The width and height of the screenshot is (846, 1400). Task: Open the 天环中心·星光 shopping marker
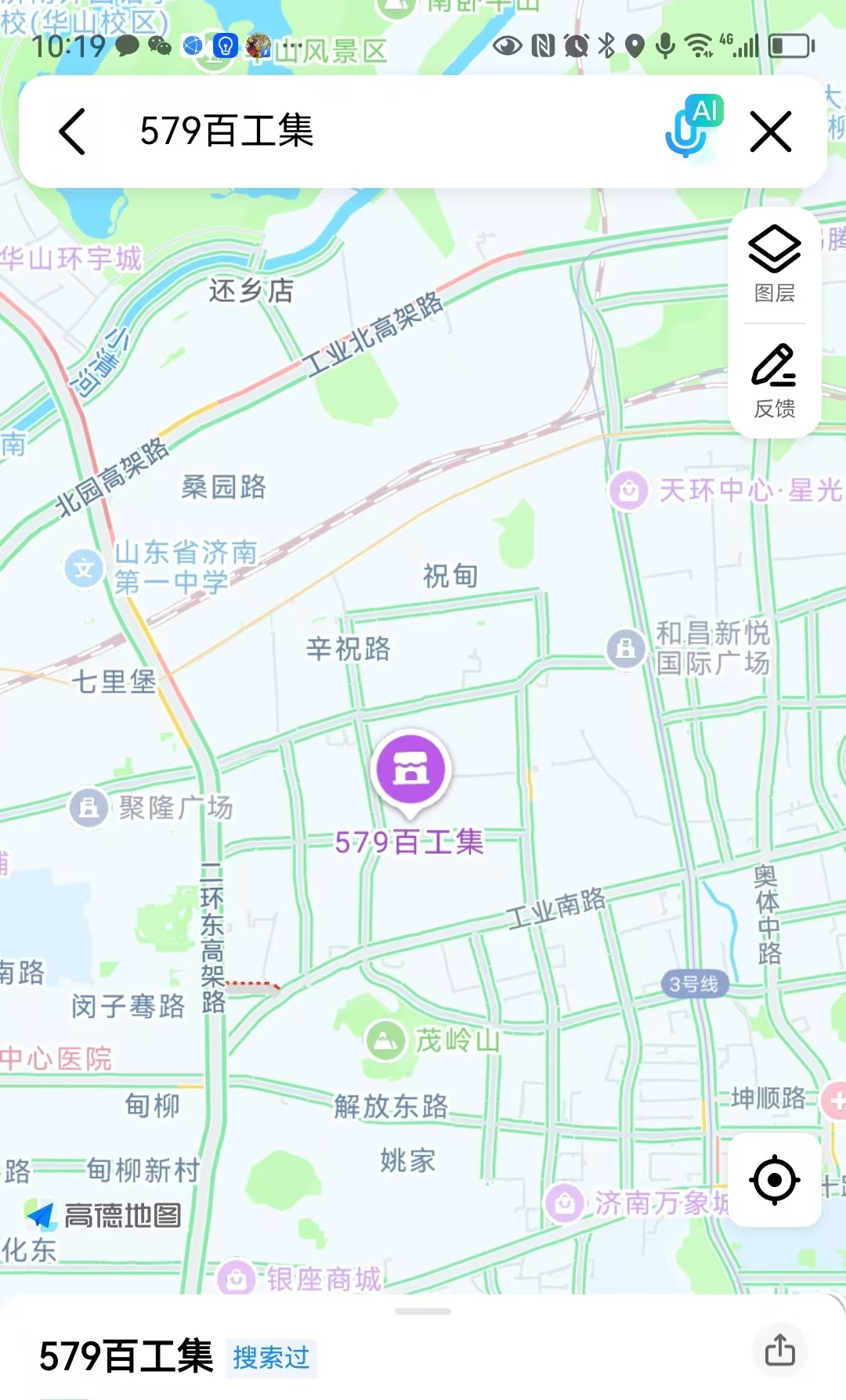tap(628, 491)
